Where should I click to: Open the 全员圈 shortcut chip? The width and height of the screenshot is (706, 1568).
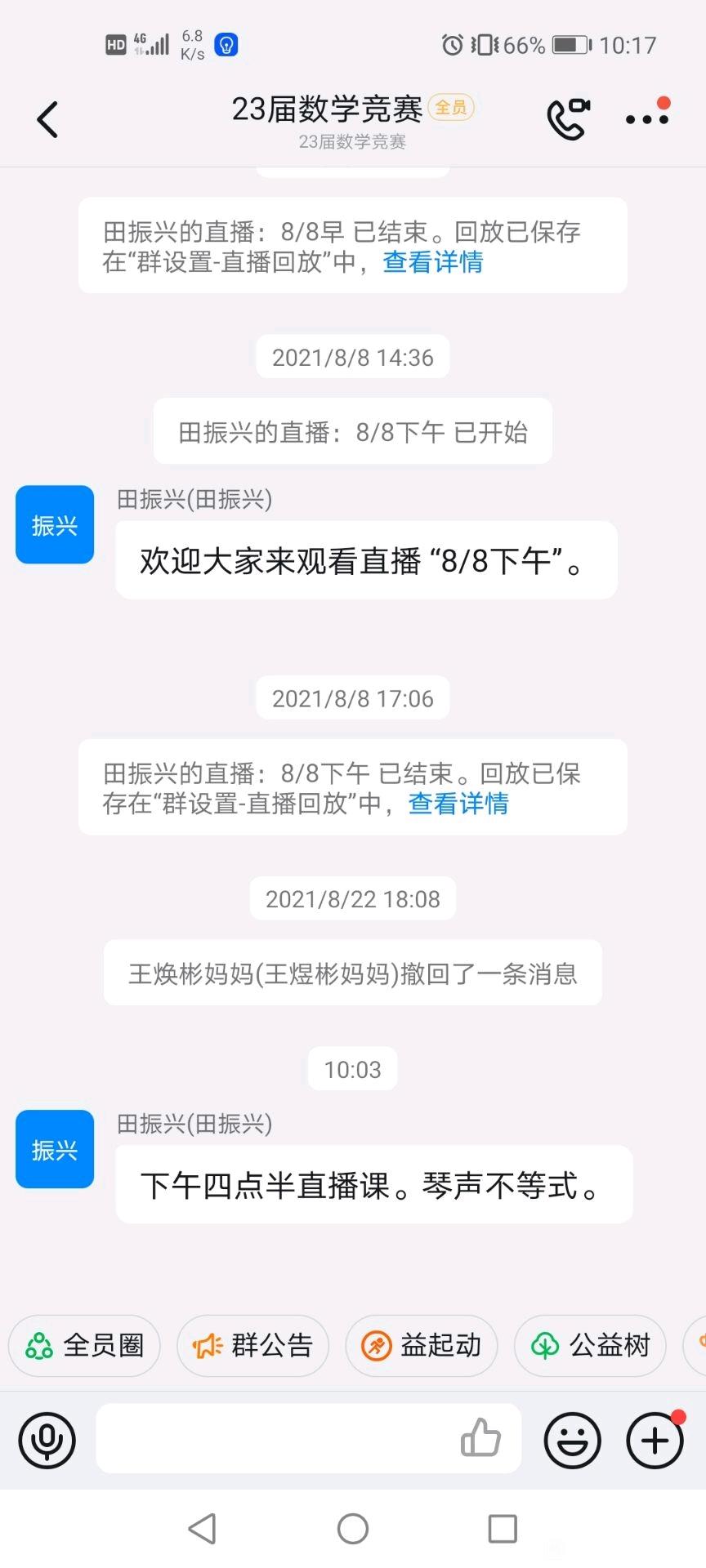tap(84, 1345)
